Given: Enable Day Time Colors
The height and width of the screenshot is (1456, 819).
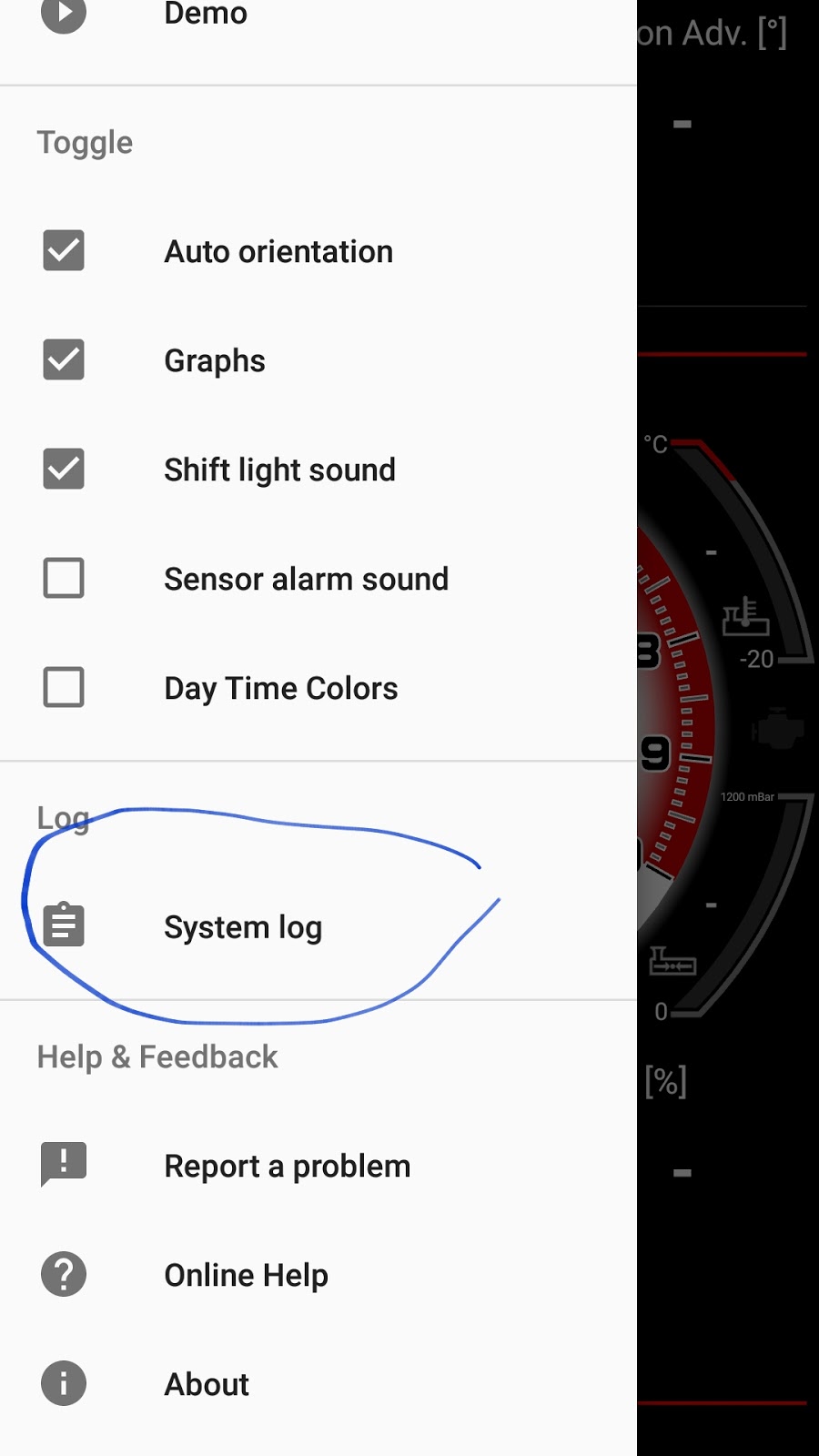Looking at the screenshot, I should pos(64,688).
